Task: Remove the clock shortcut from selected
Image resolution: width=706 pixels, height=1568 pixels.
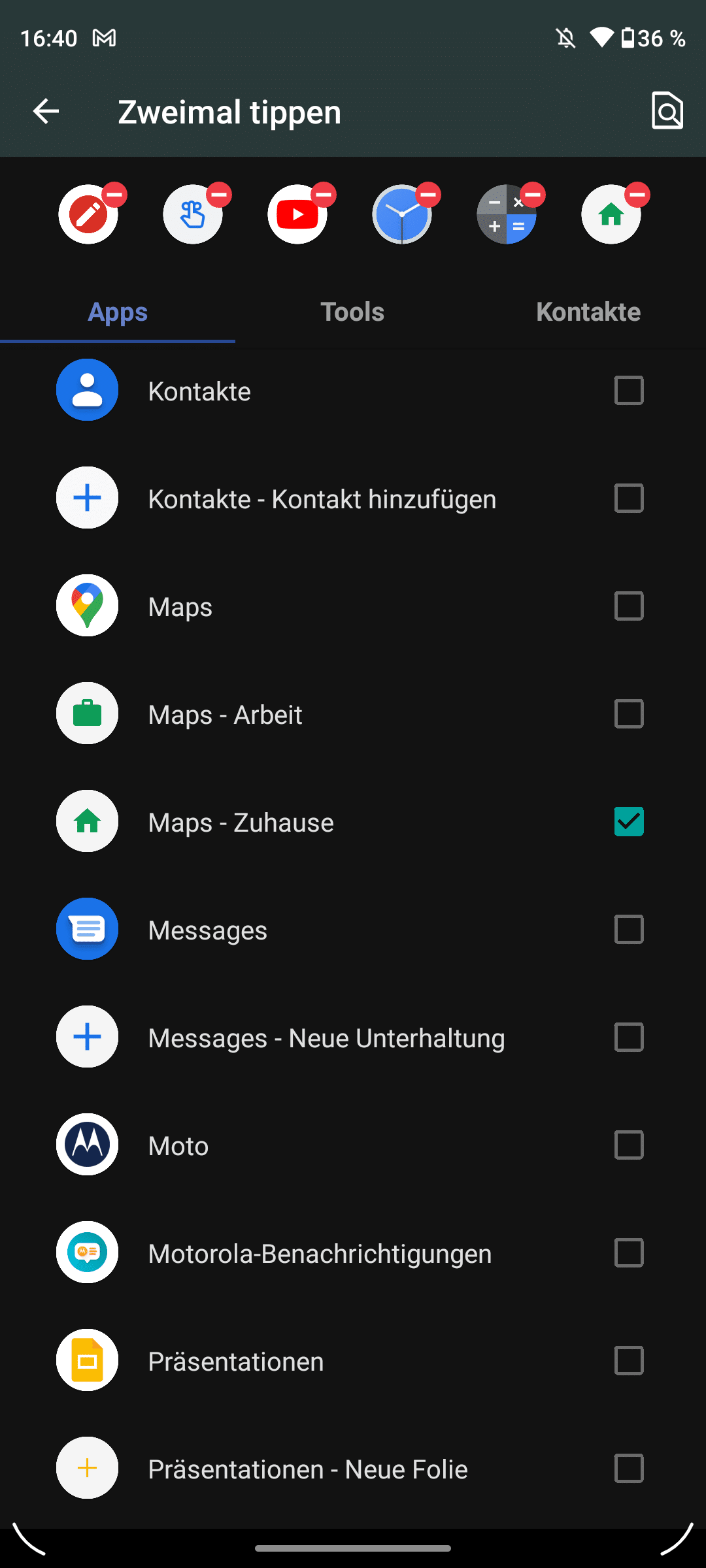Action: click(428, 195)
